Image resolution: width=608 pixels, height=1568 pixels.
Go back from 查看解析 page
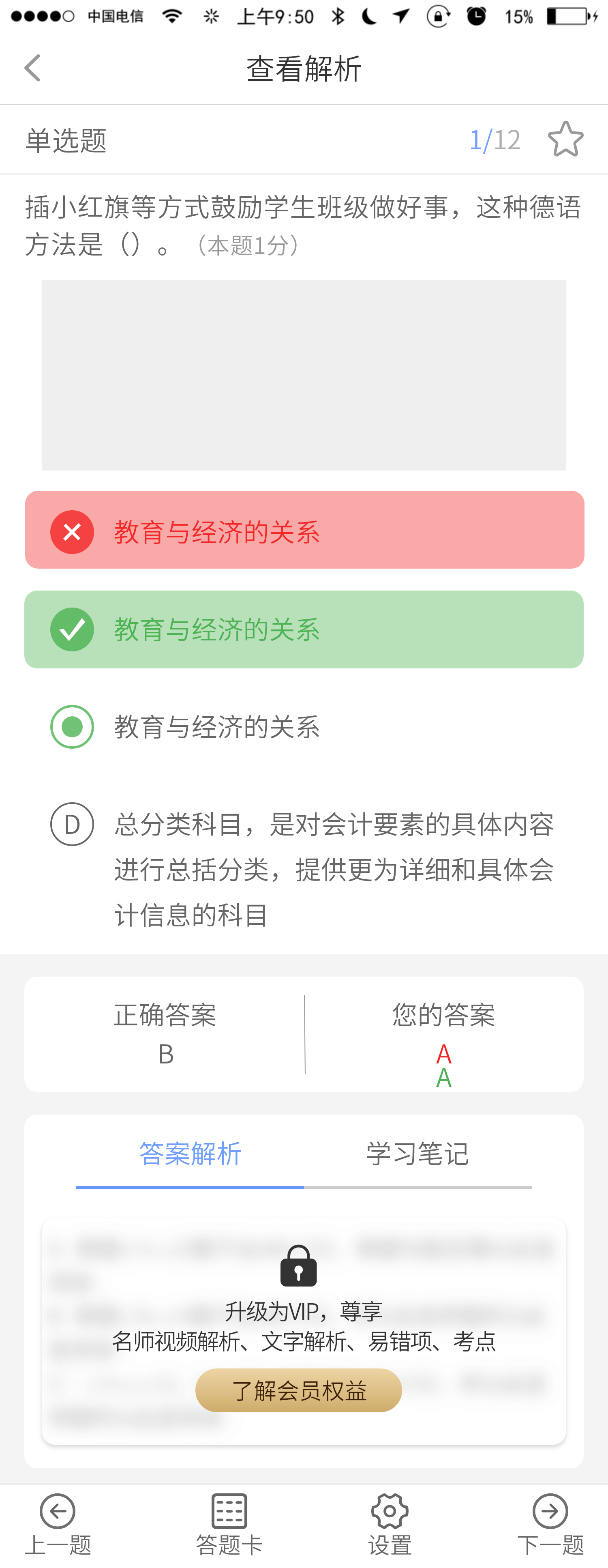pyautogui.click(x=33, y=68)
